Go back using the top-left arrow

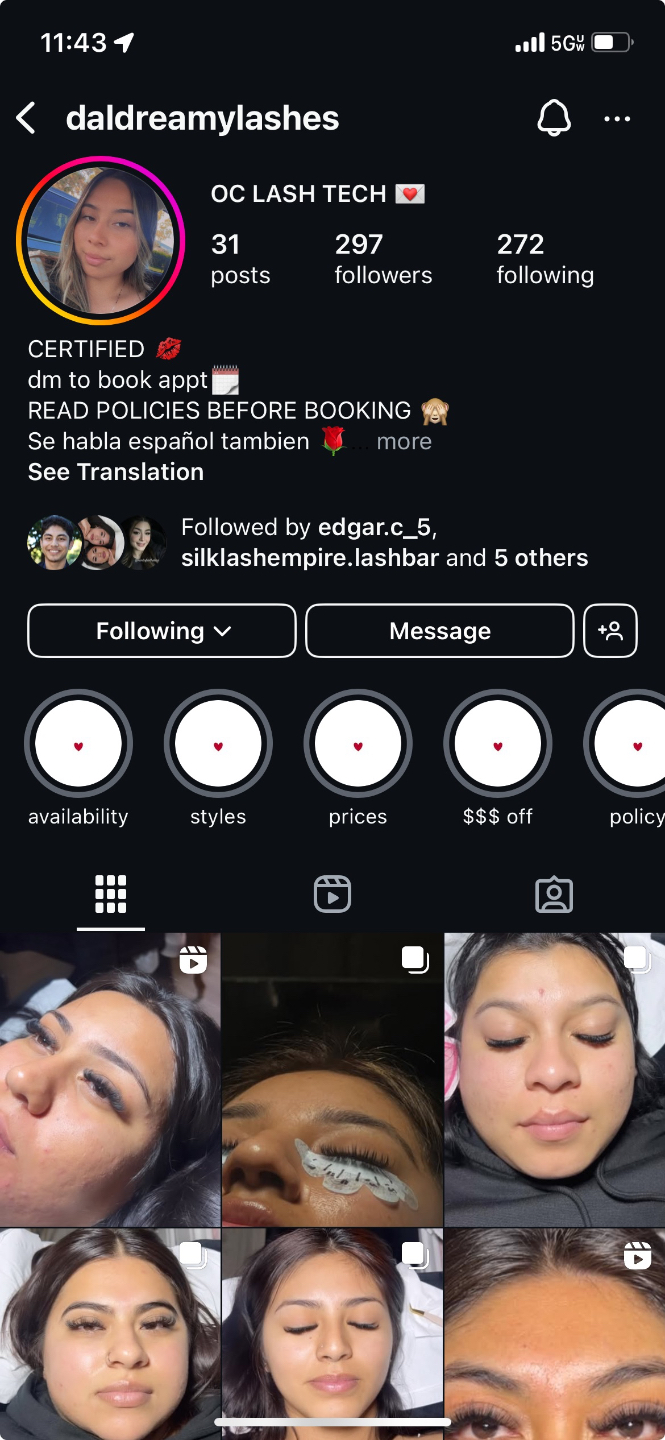pyautogui.click(x=26, y=118)
